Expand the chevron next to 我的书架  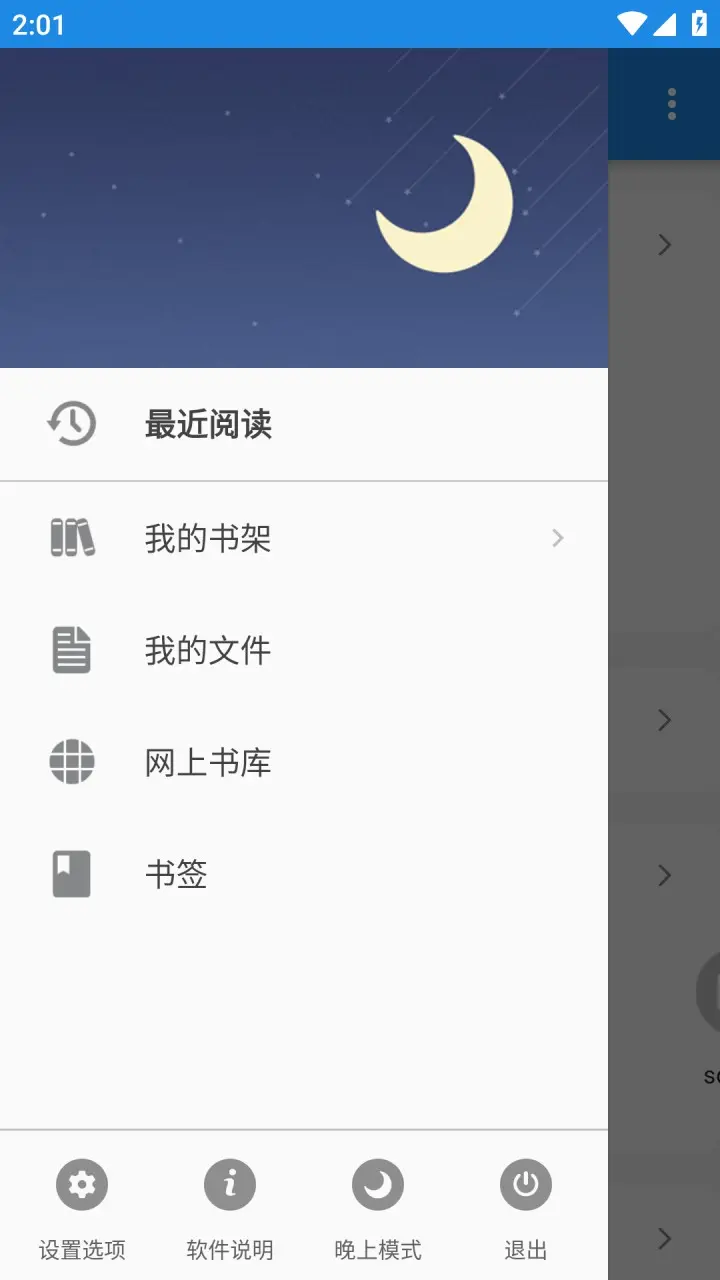tap(558, 538)
